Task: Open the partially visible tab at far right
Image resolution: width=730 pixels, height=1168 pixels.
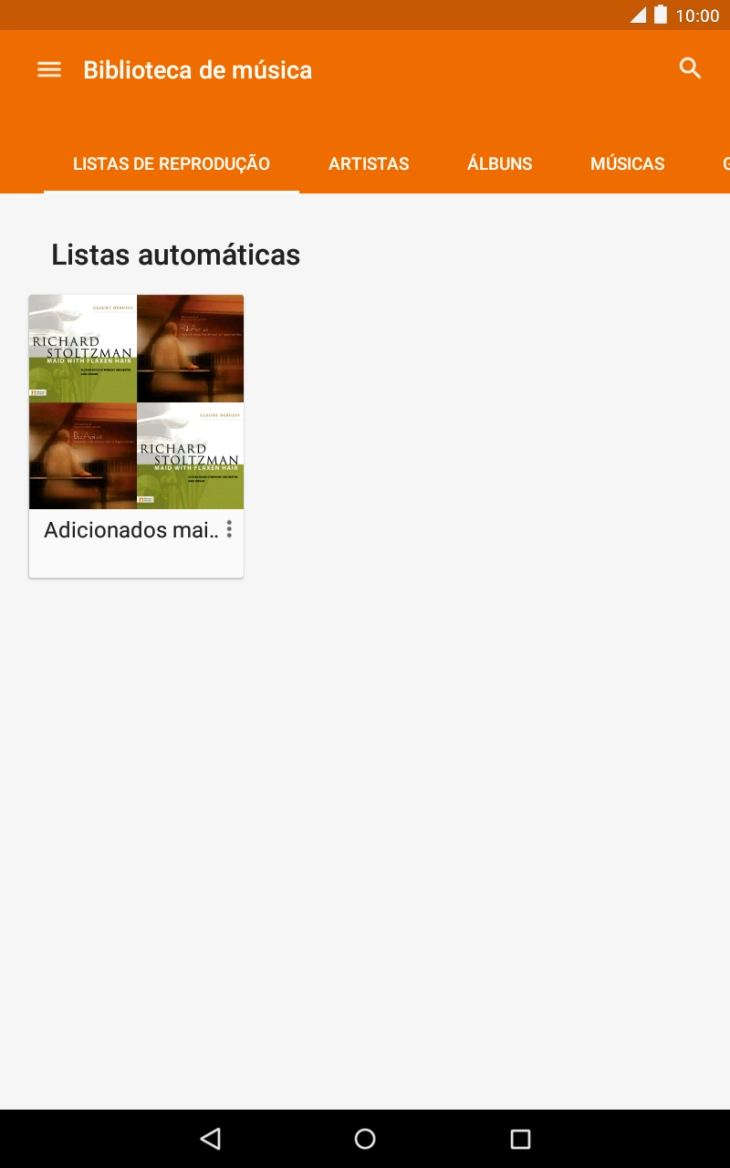Action: tap(724, 163)
